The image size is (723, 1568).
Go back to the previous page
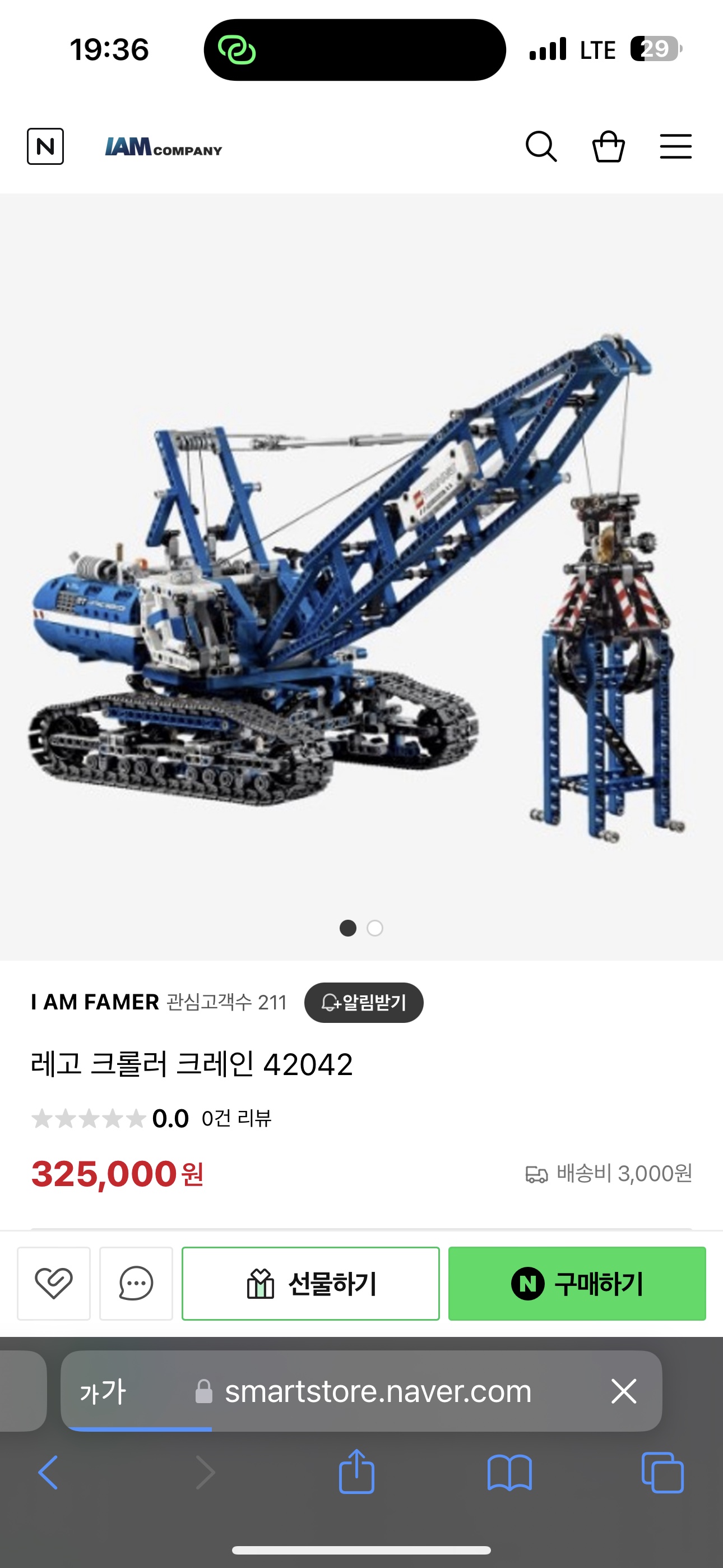click(49, 1473)
